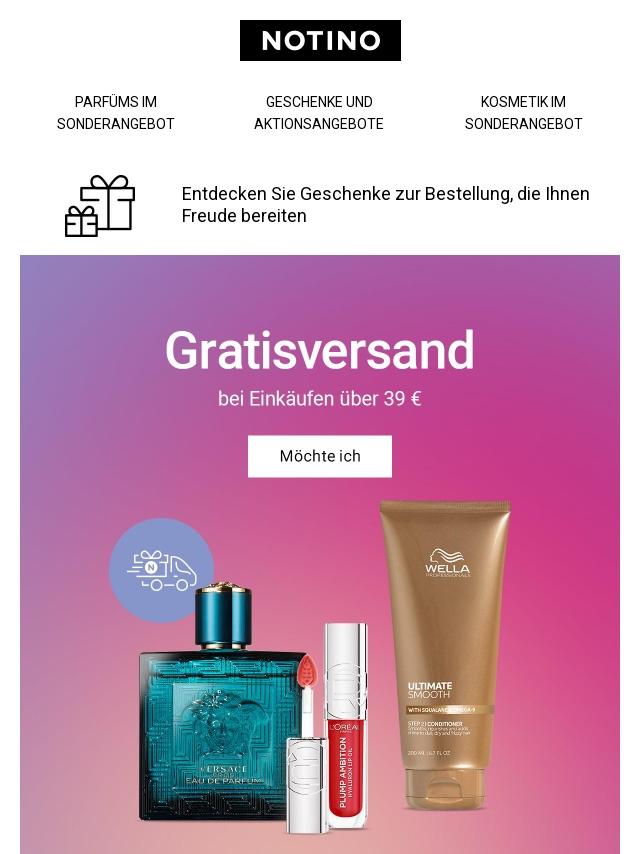Open Parfüms im Sonderangebot link
The image size is (640, 854).
116,113
